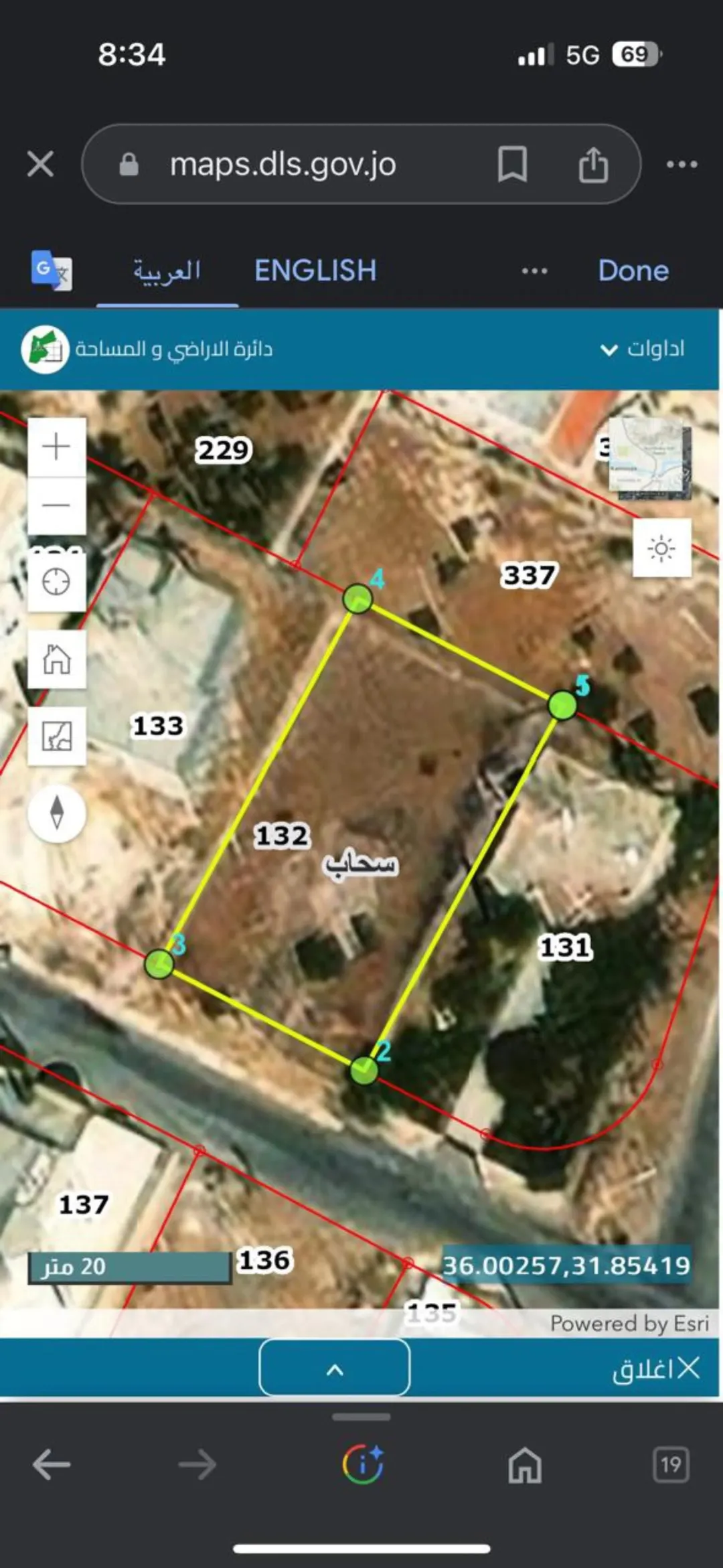Image resolution: width=723 pixels, height=1568 pixels.
Task: Close the panel with اغلاق
Action: (x=656, y=1368)
